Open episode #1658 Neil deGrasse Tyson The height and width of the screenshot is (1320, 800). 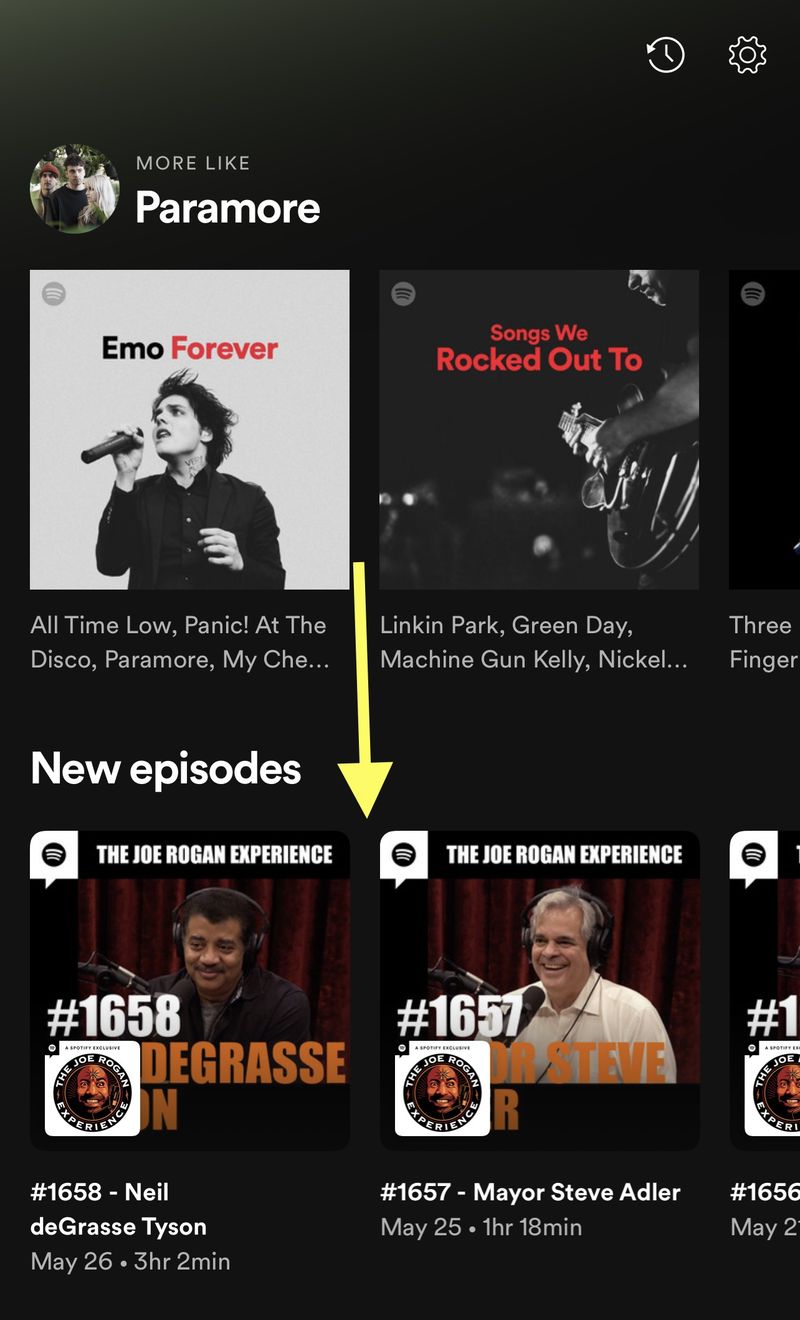click(190, 990)
